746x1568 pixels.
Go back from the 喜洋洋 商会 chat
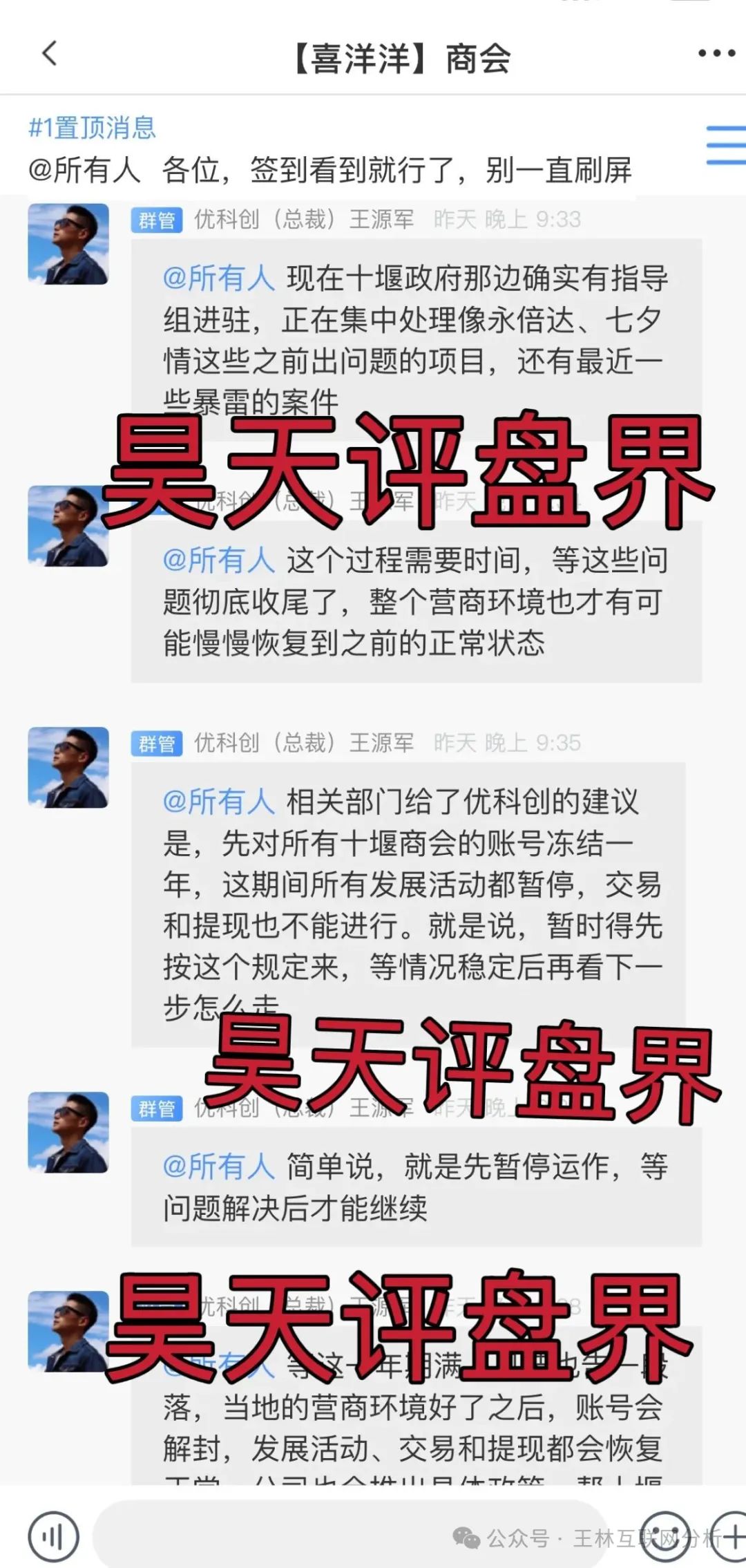tap(49, 53)
